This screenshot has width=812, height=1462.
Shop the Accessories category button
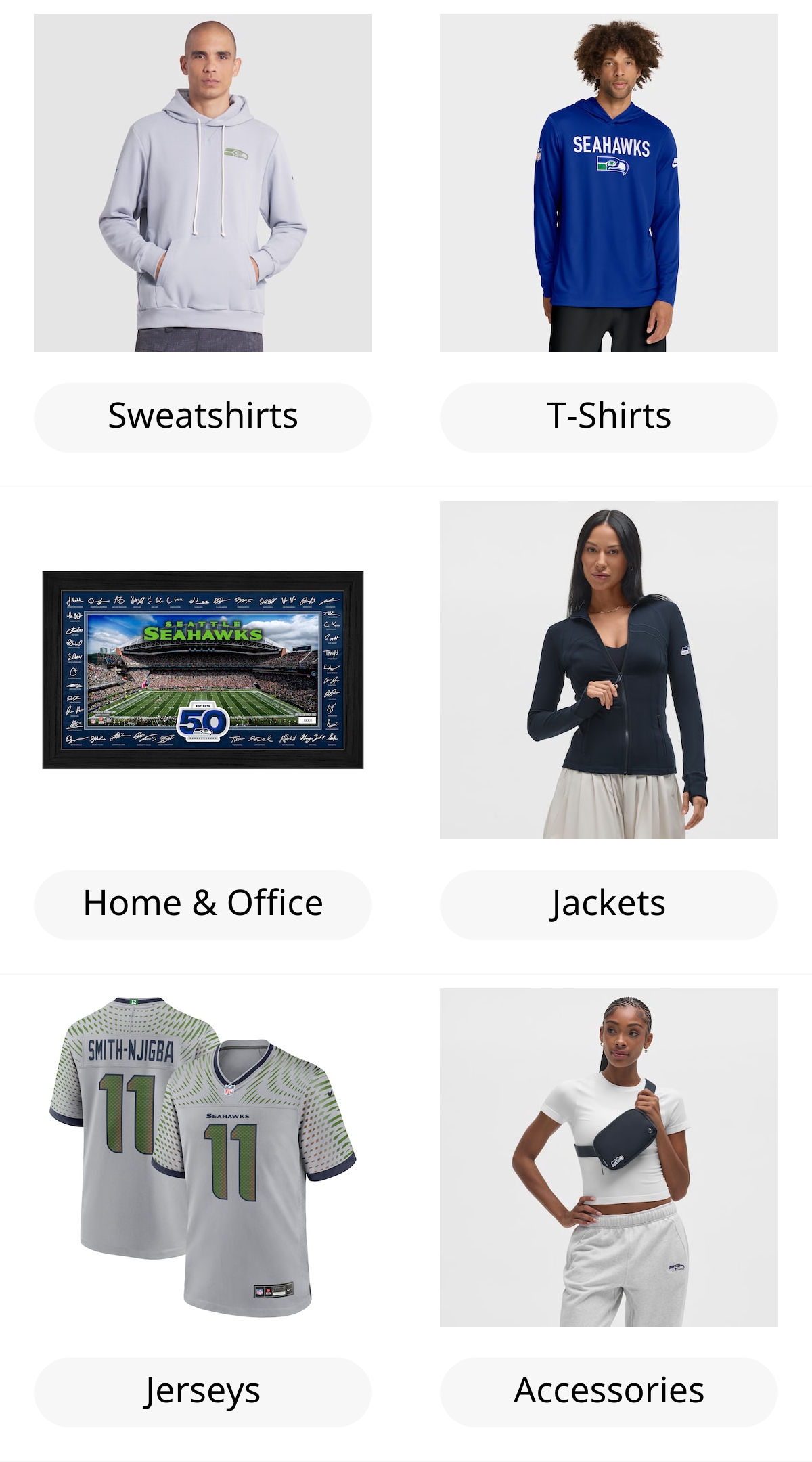[x=609, y=1392]
